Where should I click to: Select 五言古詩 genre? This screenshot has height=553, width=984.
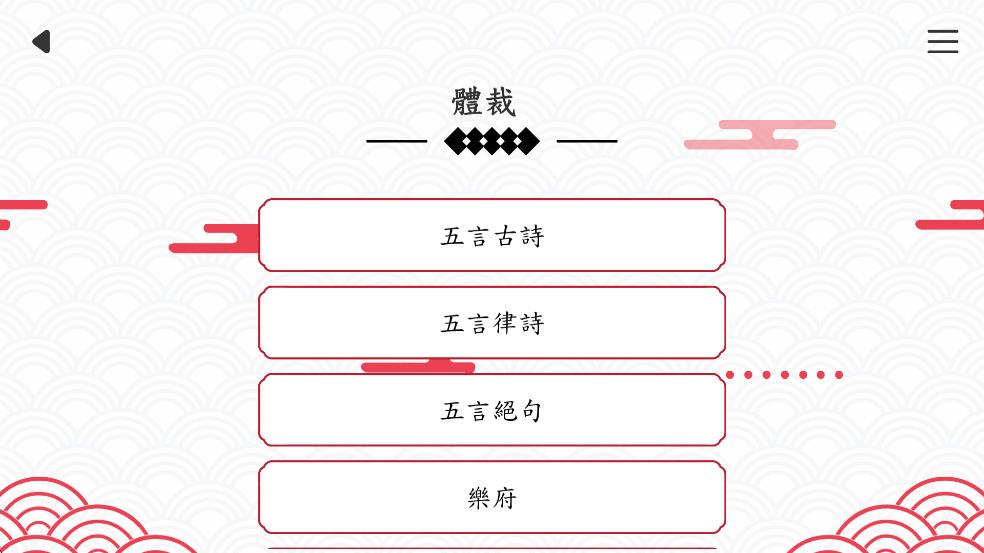[x=492, y=235]
